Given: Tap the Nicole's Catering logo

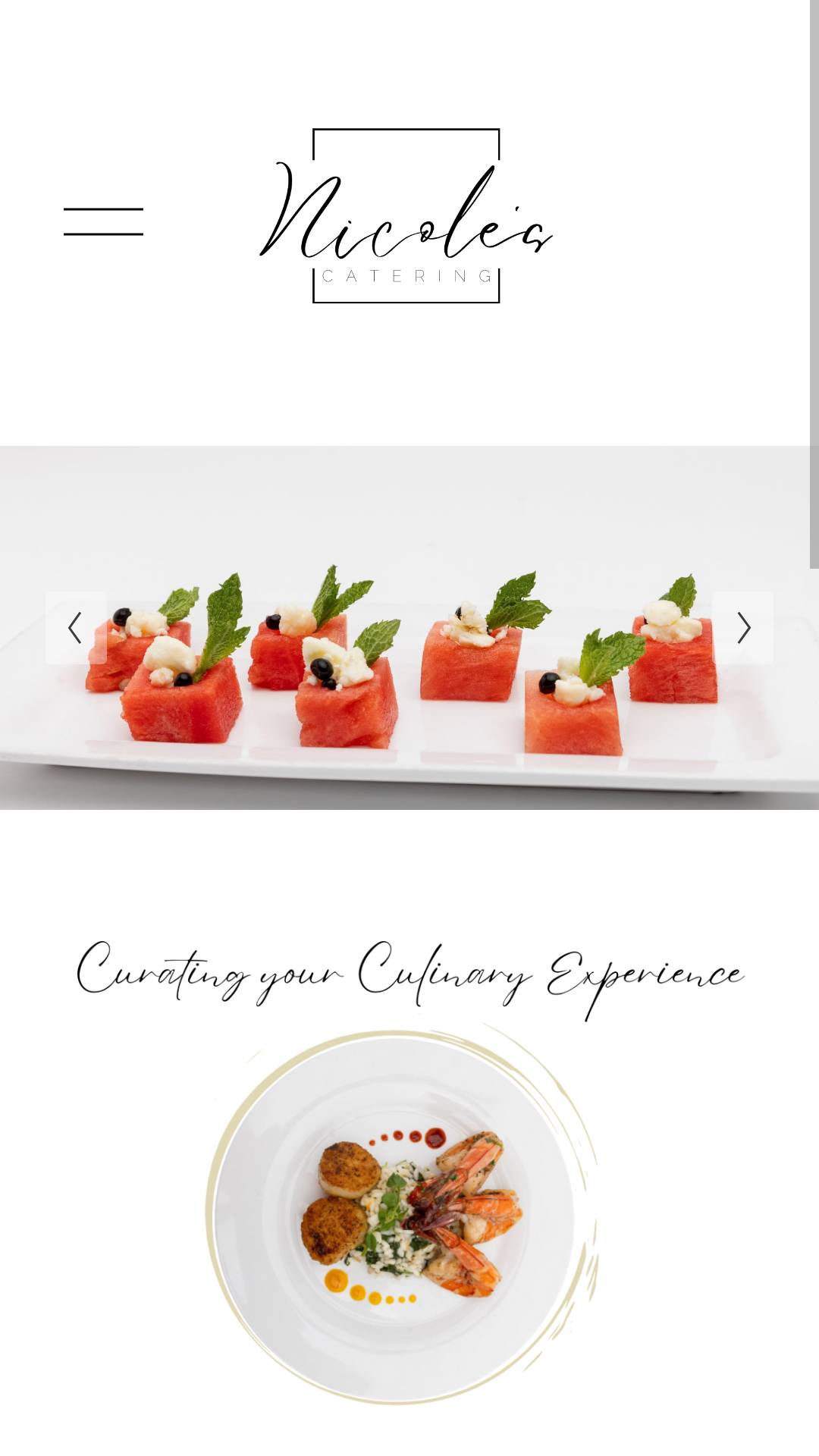Looking at the screenshot, I should coord(406,216).
